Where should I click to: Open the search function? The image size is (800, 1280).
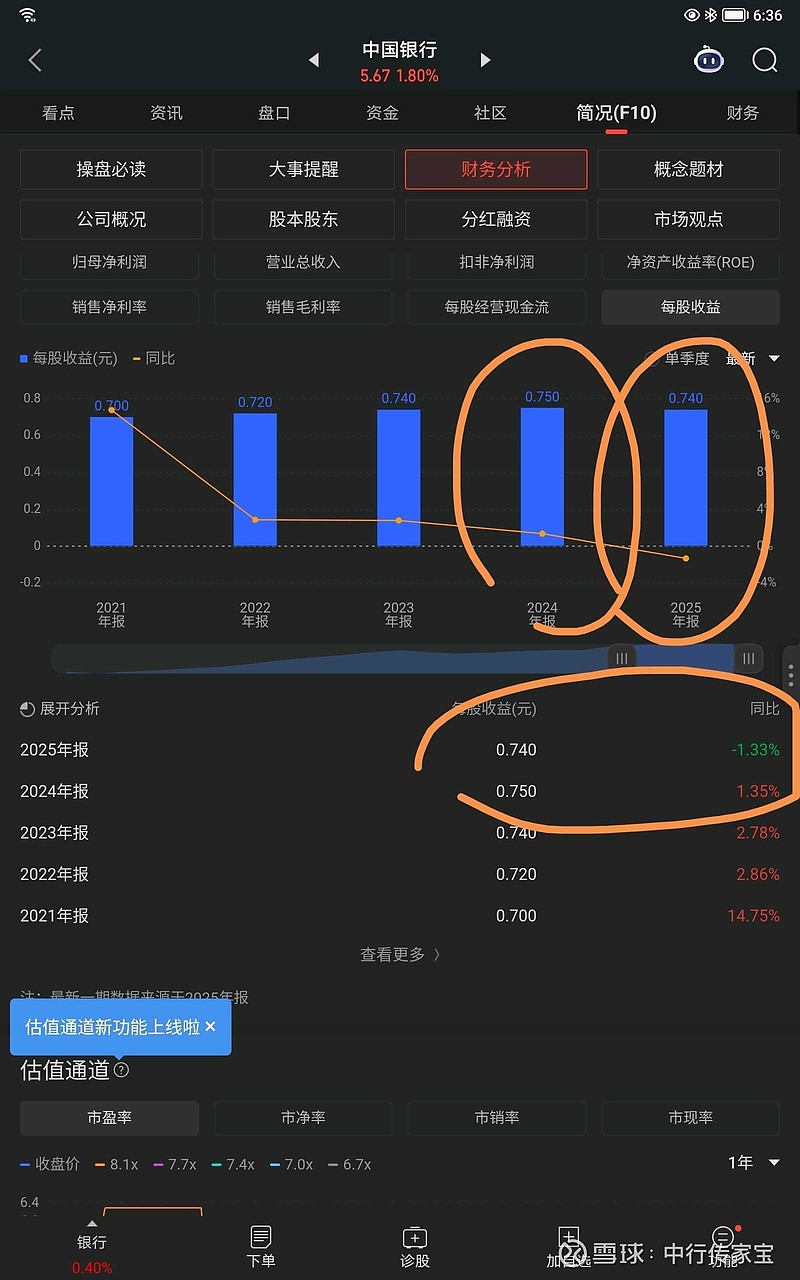pos(764,60)
